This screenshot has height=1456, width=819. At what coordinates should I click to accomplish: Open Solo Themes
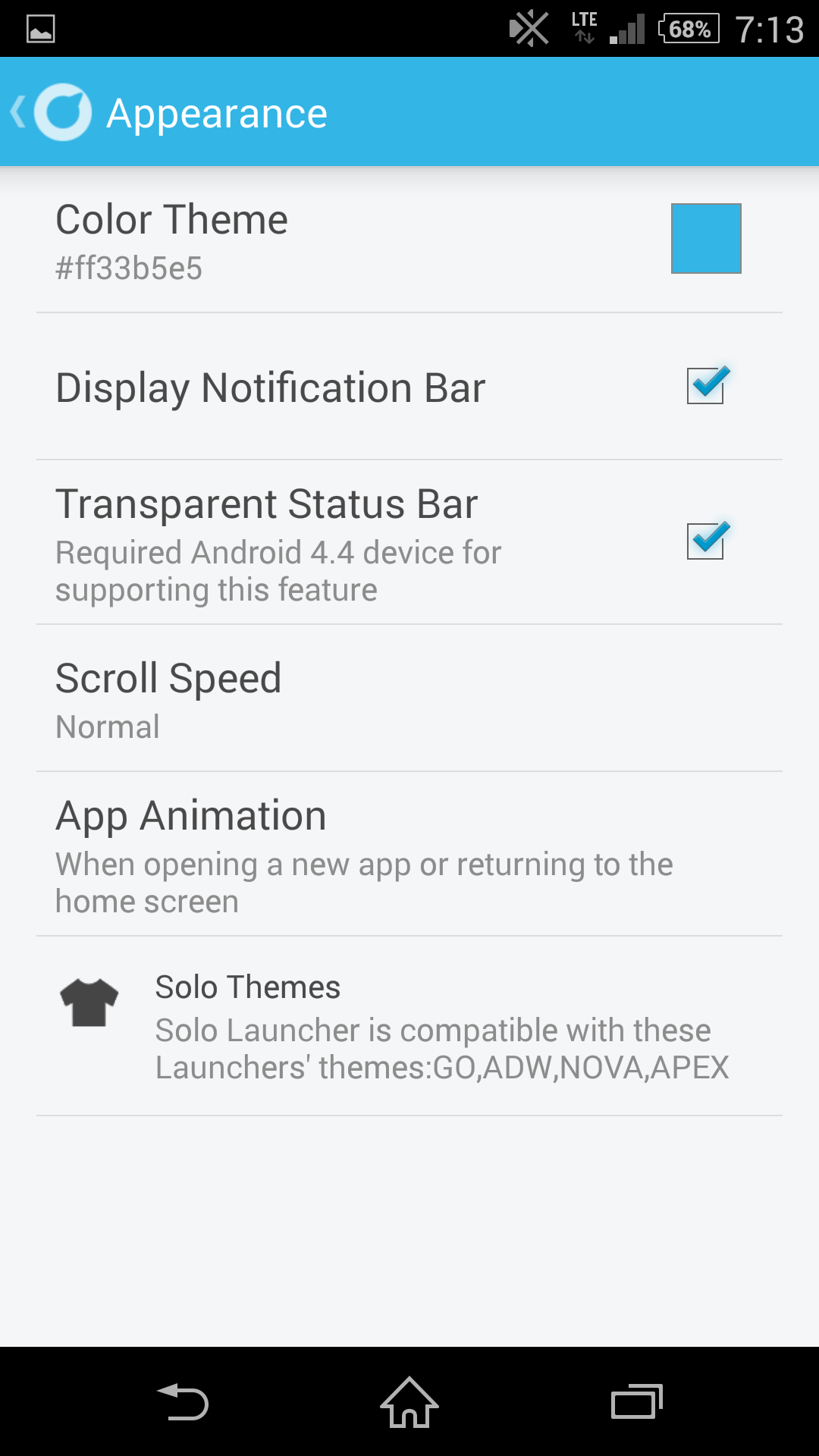409,1026
